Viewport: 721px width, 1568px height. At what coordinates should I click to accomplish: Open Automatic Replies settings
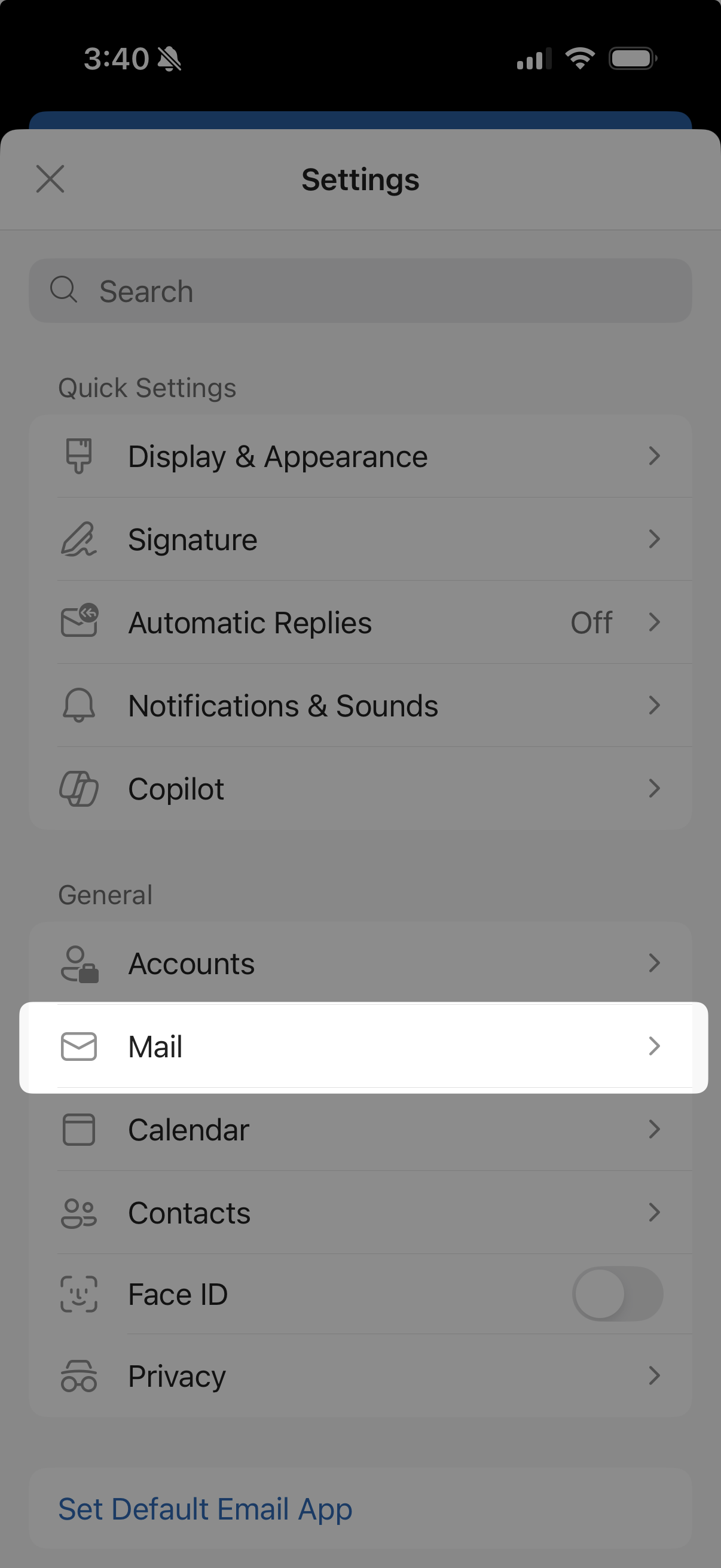(x=360, y=623)
